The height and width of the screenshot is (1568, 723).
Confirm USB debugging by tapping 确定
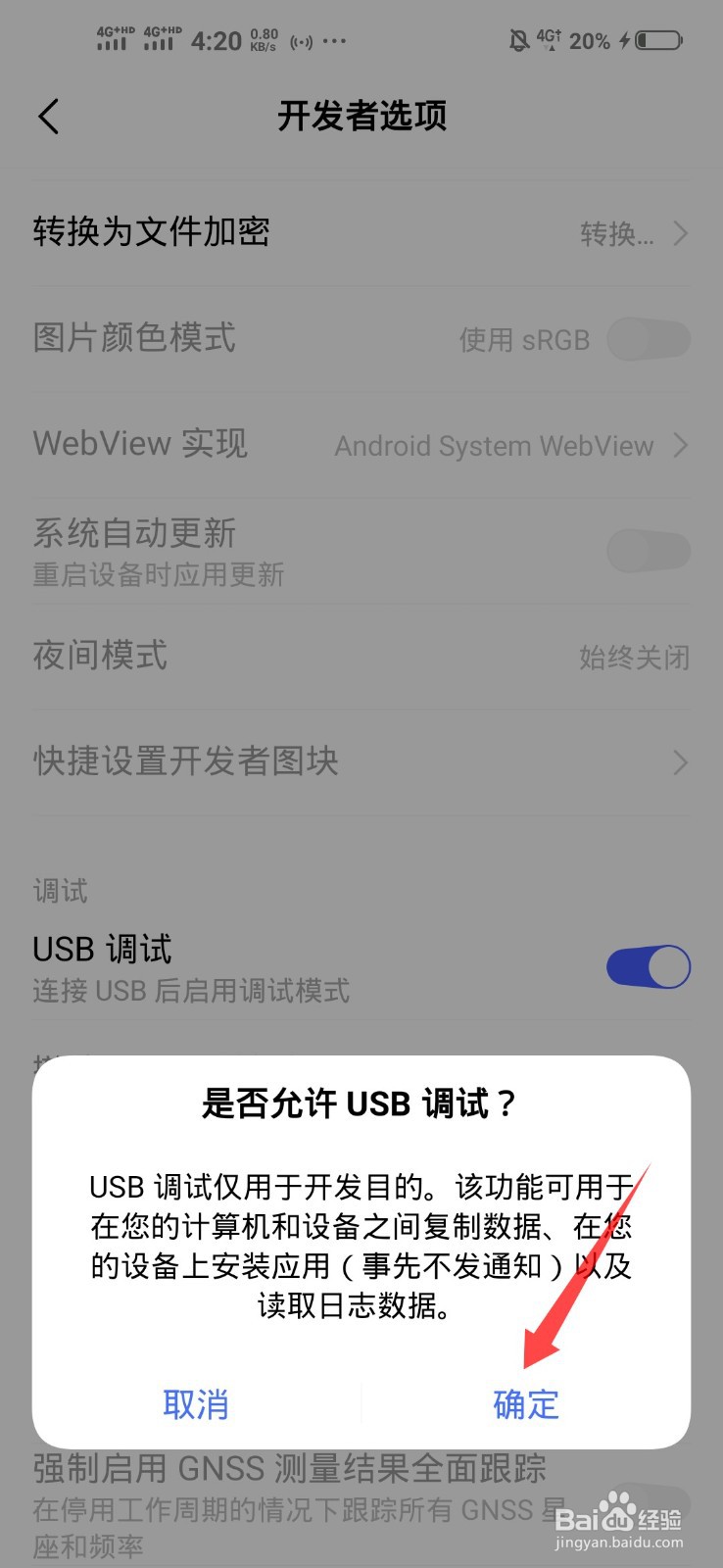[525, 1404]
